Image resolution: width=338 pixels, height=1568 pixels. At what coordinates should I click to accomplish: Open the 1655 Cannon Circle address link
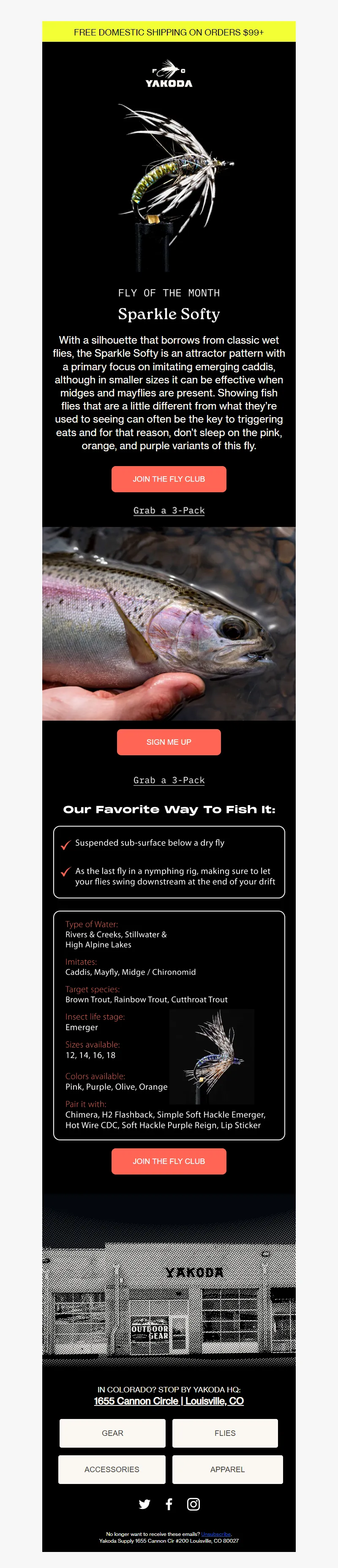point(169,1401)
